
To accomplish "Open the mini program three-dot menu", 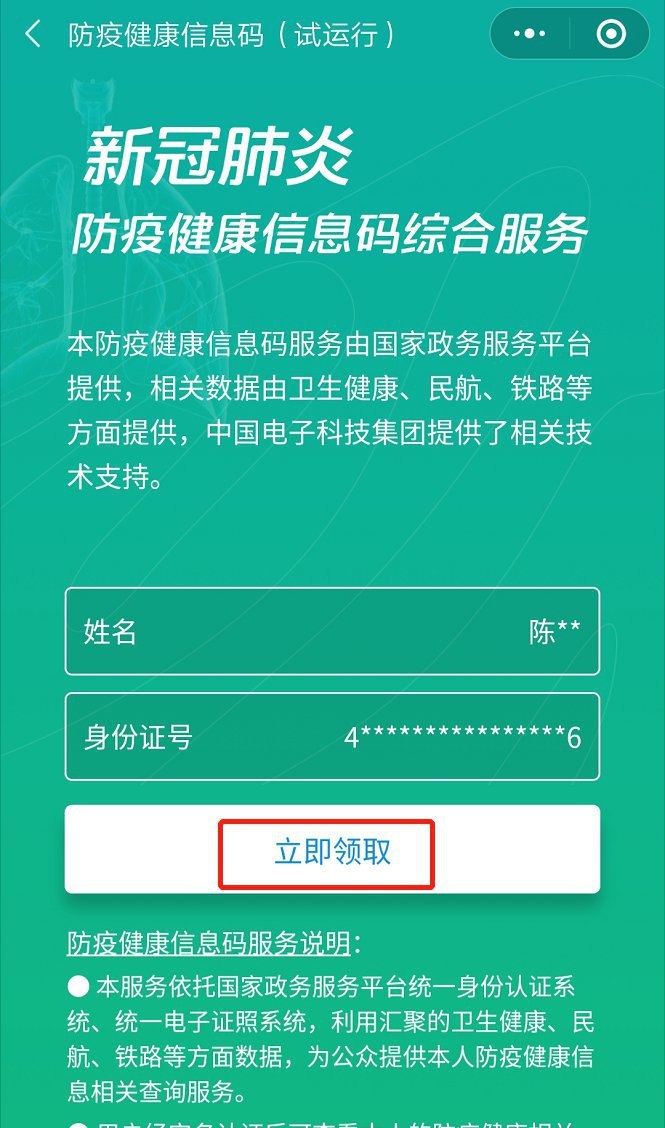I will tap(529, 34).
